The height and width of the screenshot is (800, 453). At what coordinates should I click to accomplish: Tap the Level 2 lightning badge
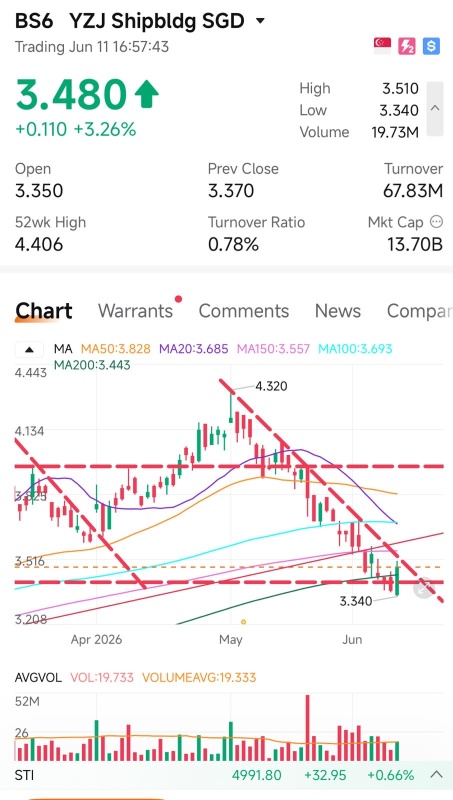point(407,46)
